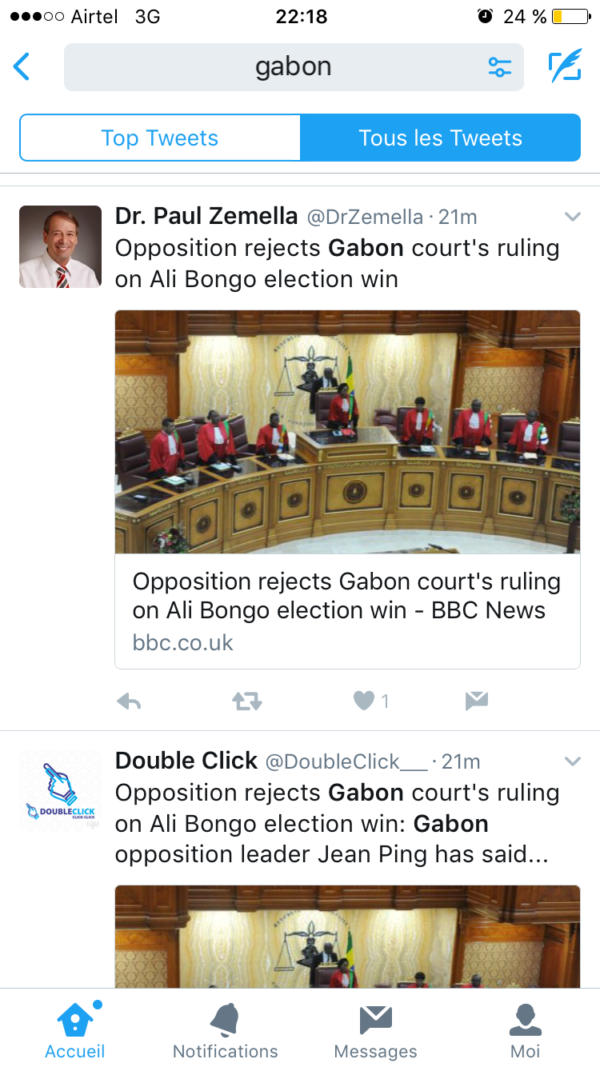Image resolution: width=600 pixels, height=1067 pixels.
Task: Open the BBC News article card
Action: pos(348,490)
